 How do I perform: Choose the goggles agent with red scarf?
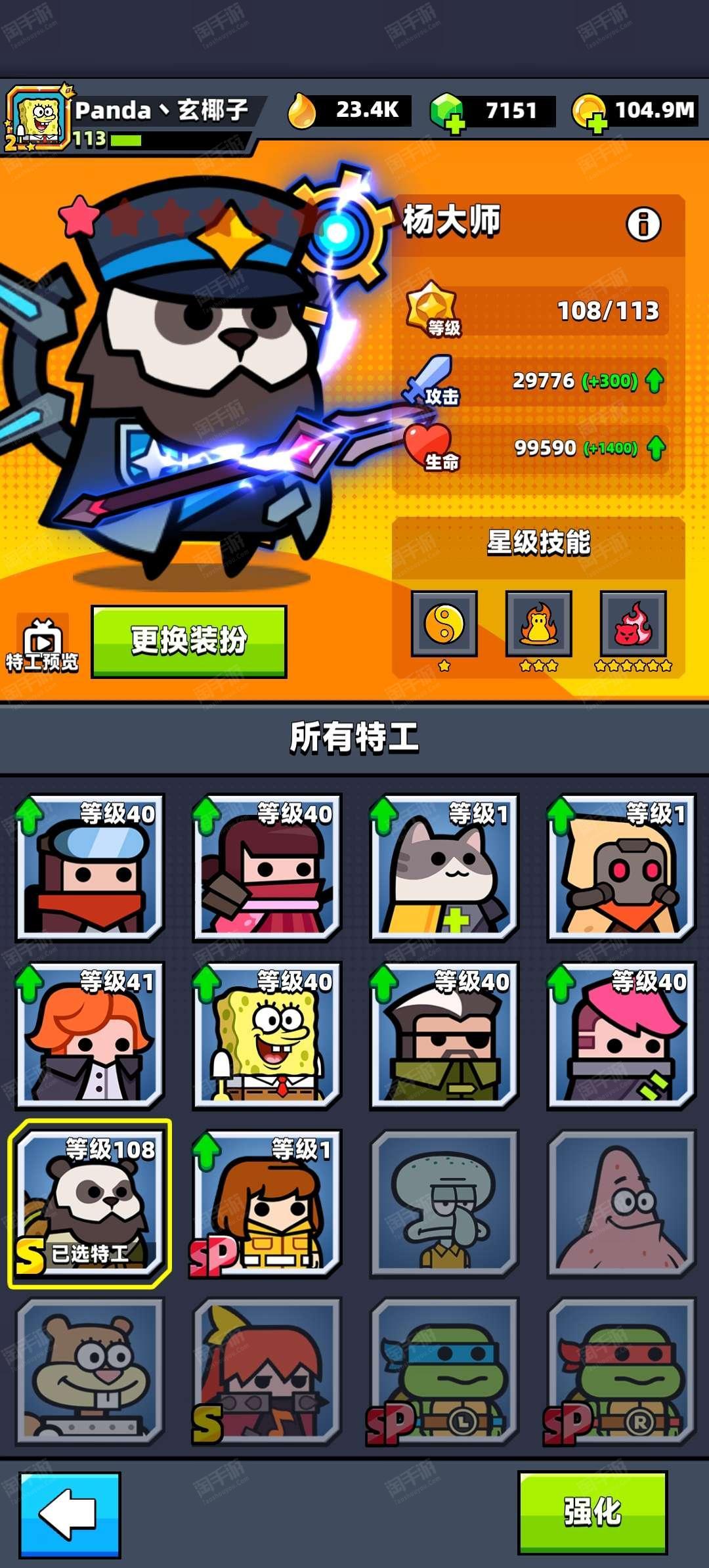pos(89,867)
